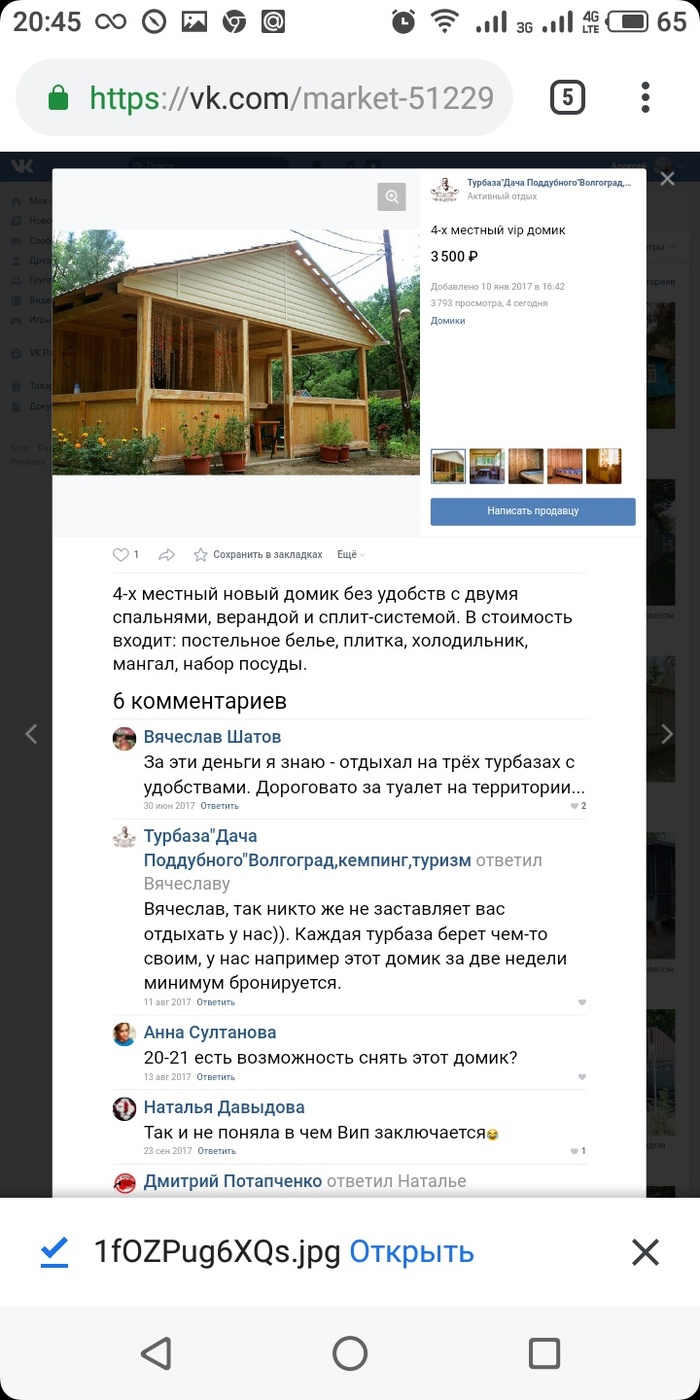Select Сохранить в закладках

(258, 554)
